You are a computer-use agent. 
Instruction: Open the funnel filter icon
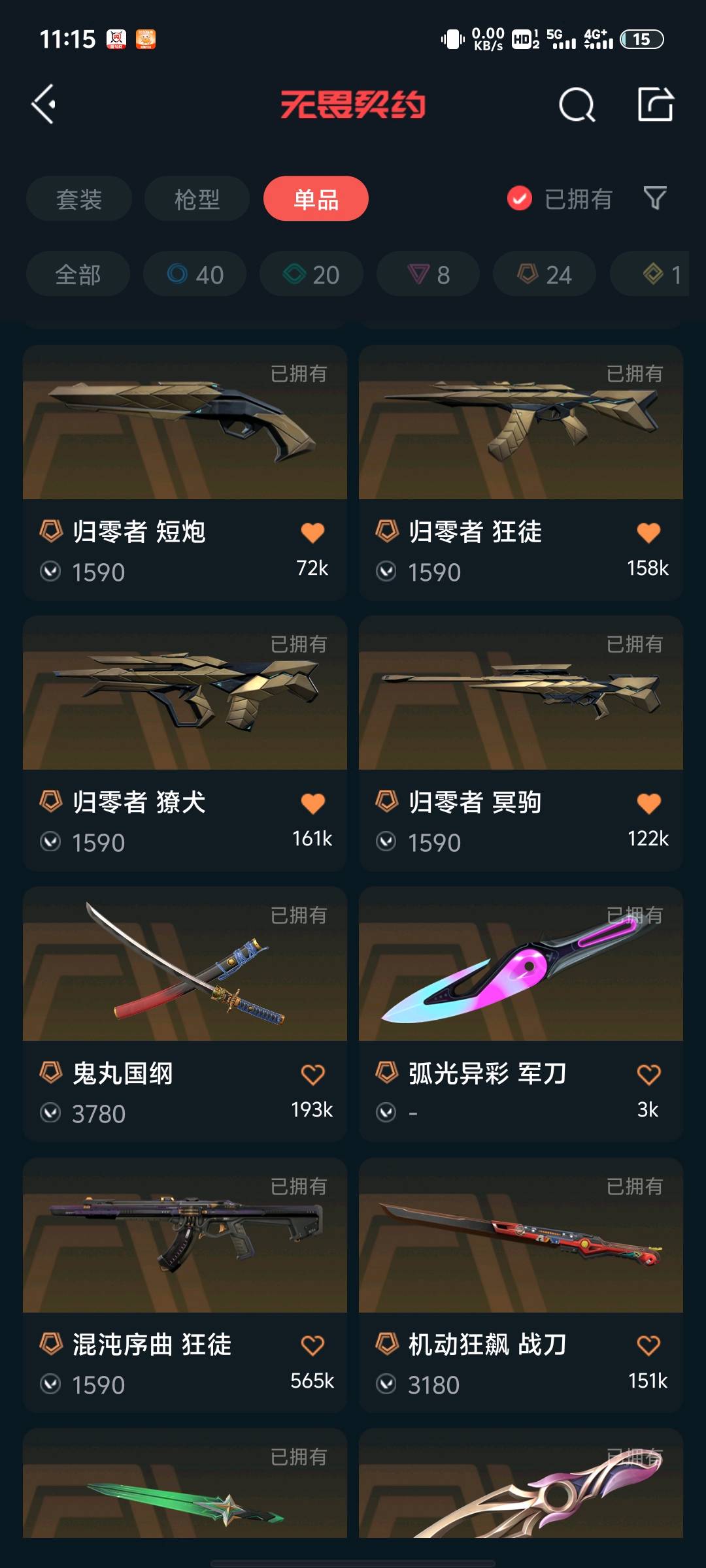655,199
